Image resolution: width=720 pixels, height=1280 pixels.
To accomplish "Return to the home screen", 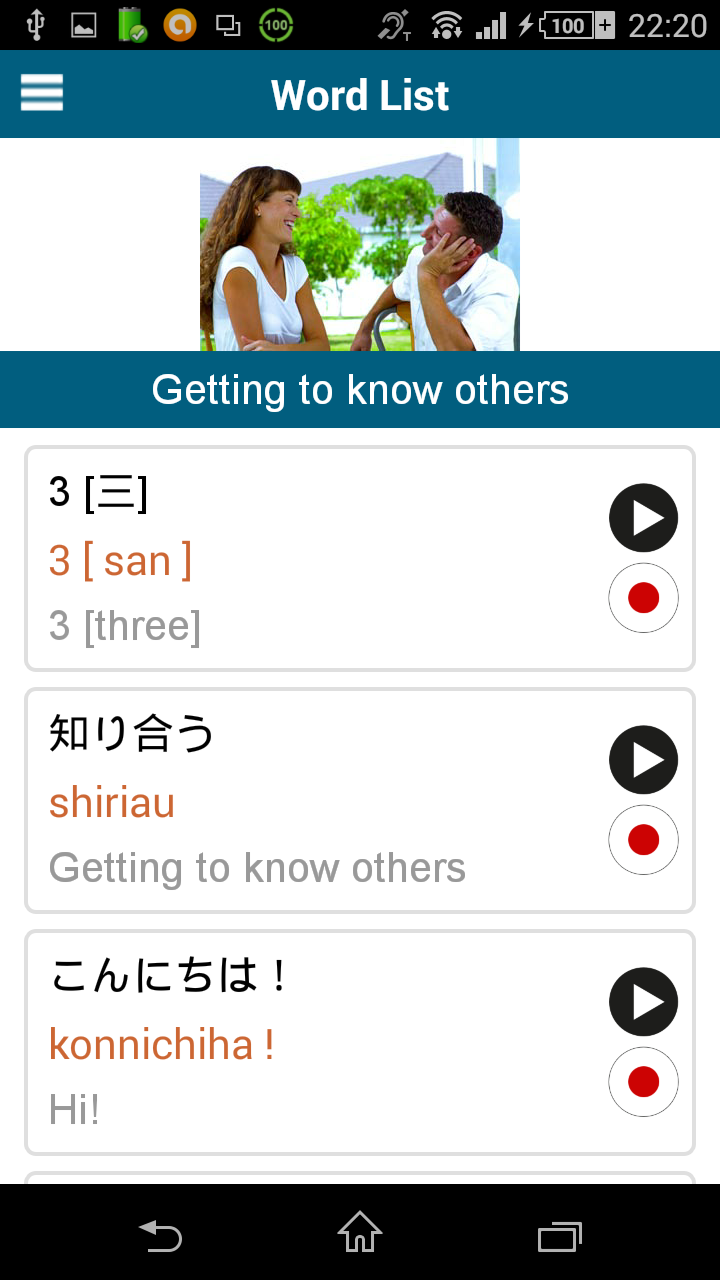I will [x=360, y=1232].
